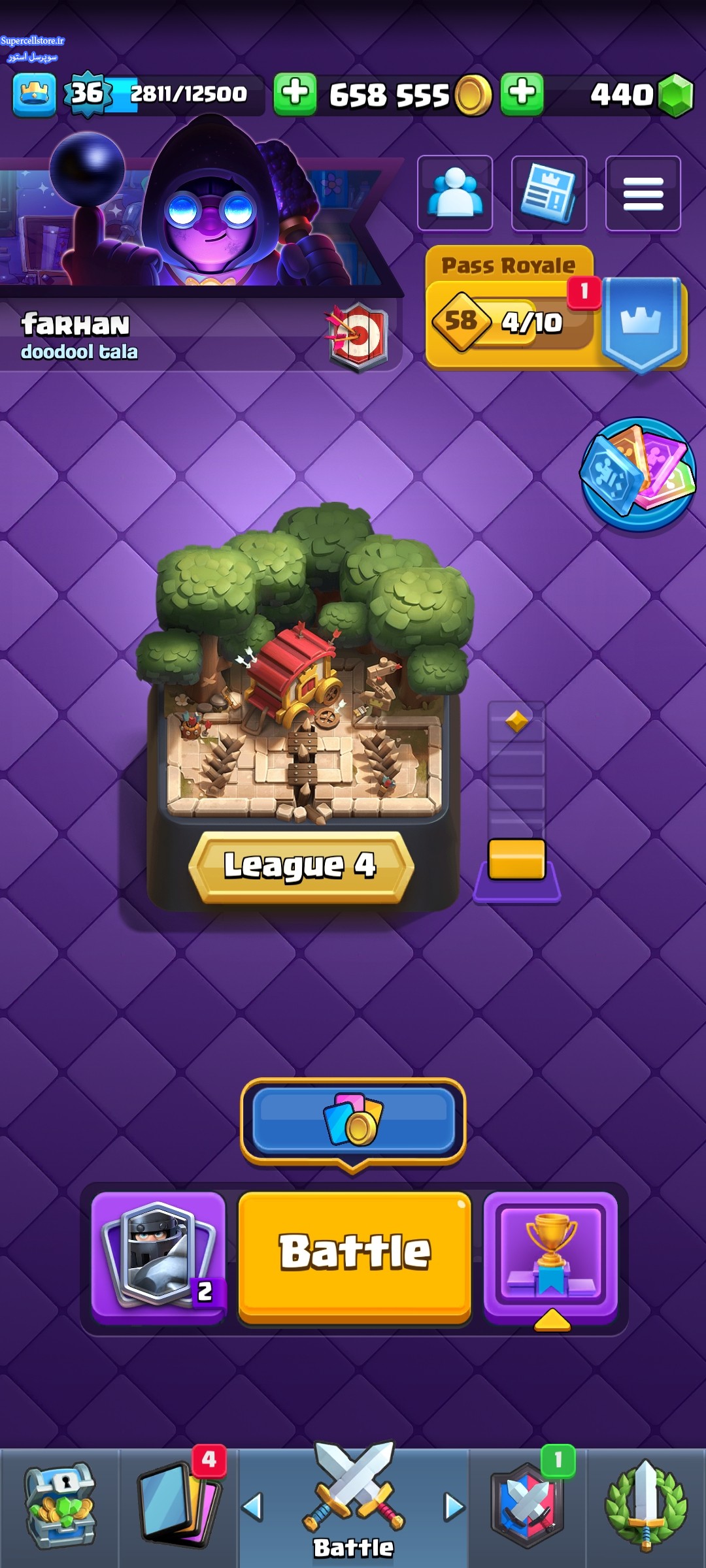Open the battle deck card selector
This screenshot has width=706, height=1568.
[x=158, y=1258]
